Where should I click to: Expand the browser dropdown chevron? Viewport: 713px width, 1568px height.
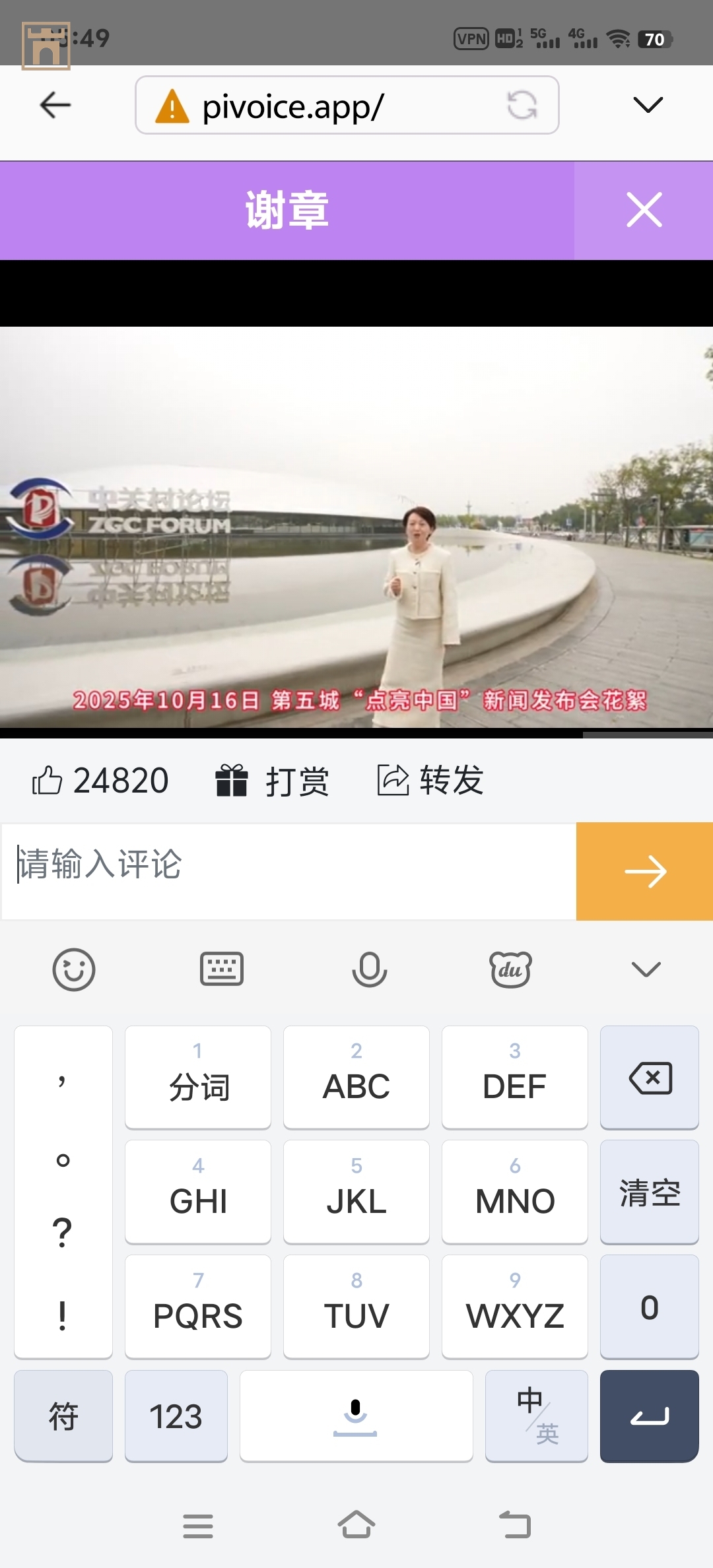647,105
